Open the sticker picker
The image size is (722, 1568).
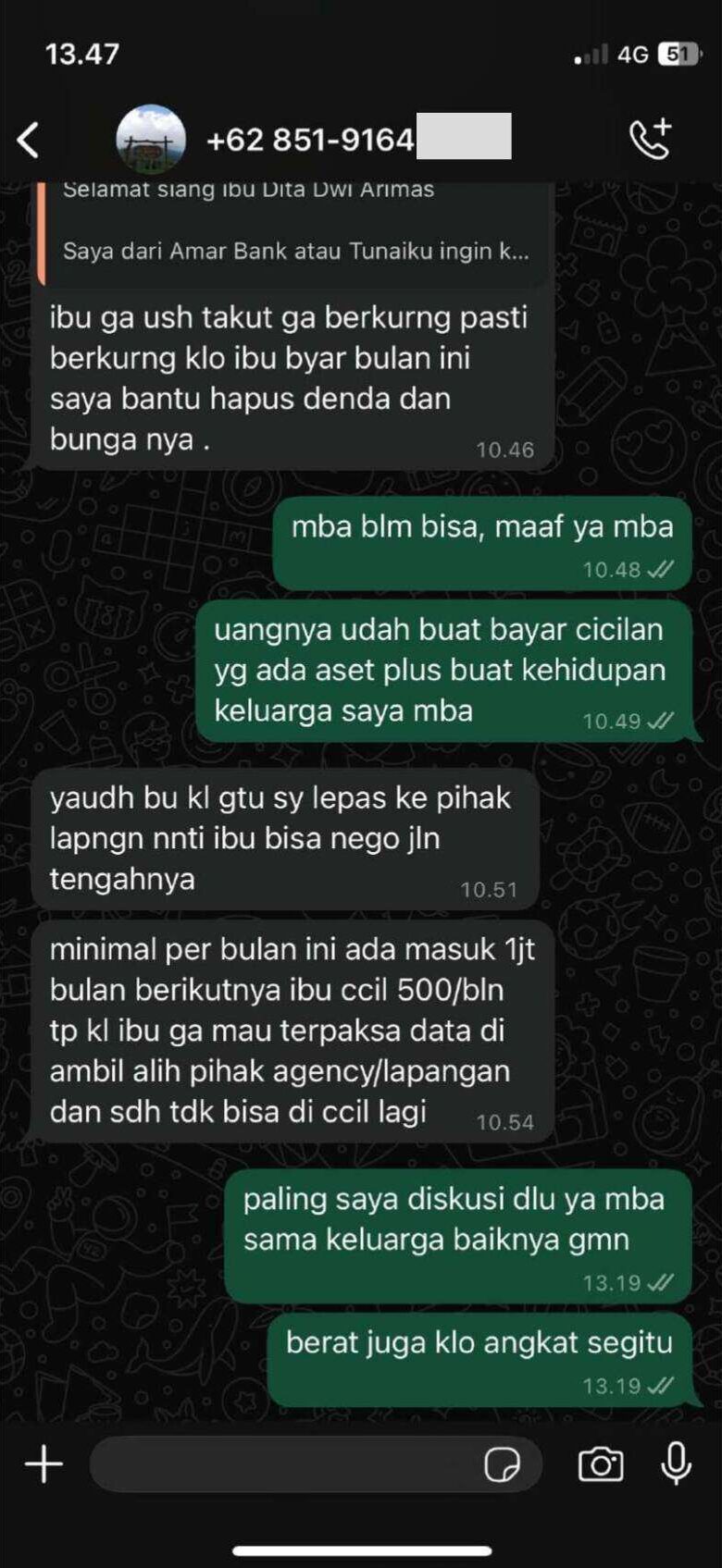502,1464
